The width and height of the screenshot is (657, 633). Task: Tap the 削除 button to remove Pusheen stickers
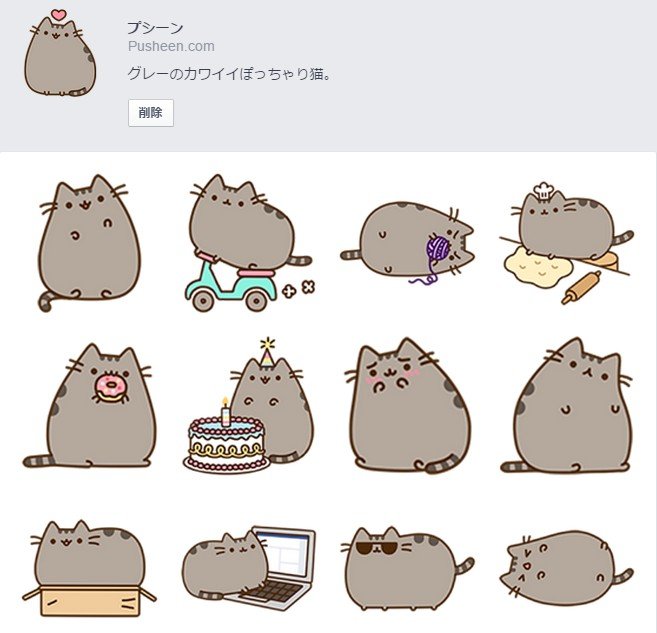tap(151, 113)
